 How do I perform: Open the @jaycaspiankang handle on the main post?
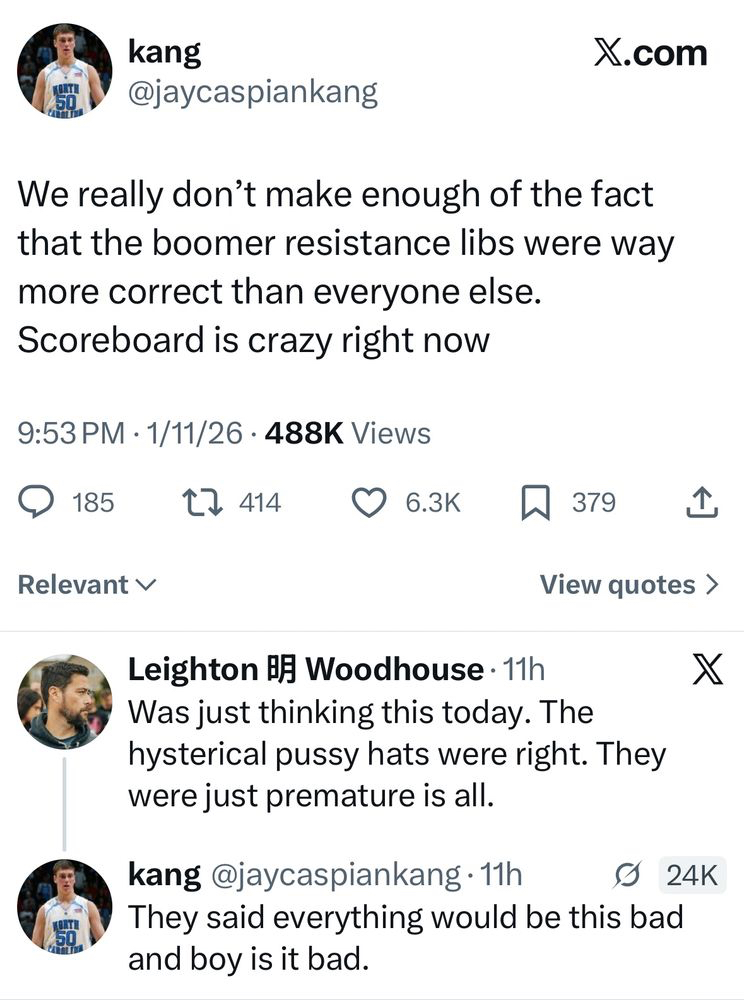[x=252, y=92]
